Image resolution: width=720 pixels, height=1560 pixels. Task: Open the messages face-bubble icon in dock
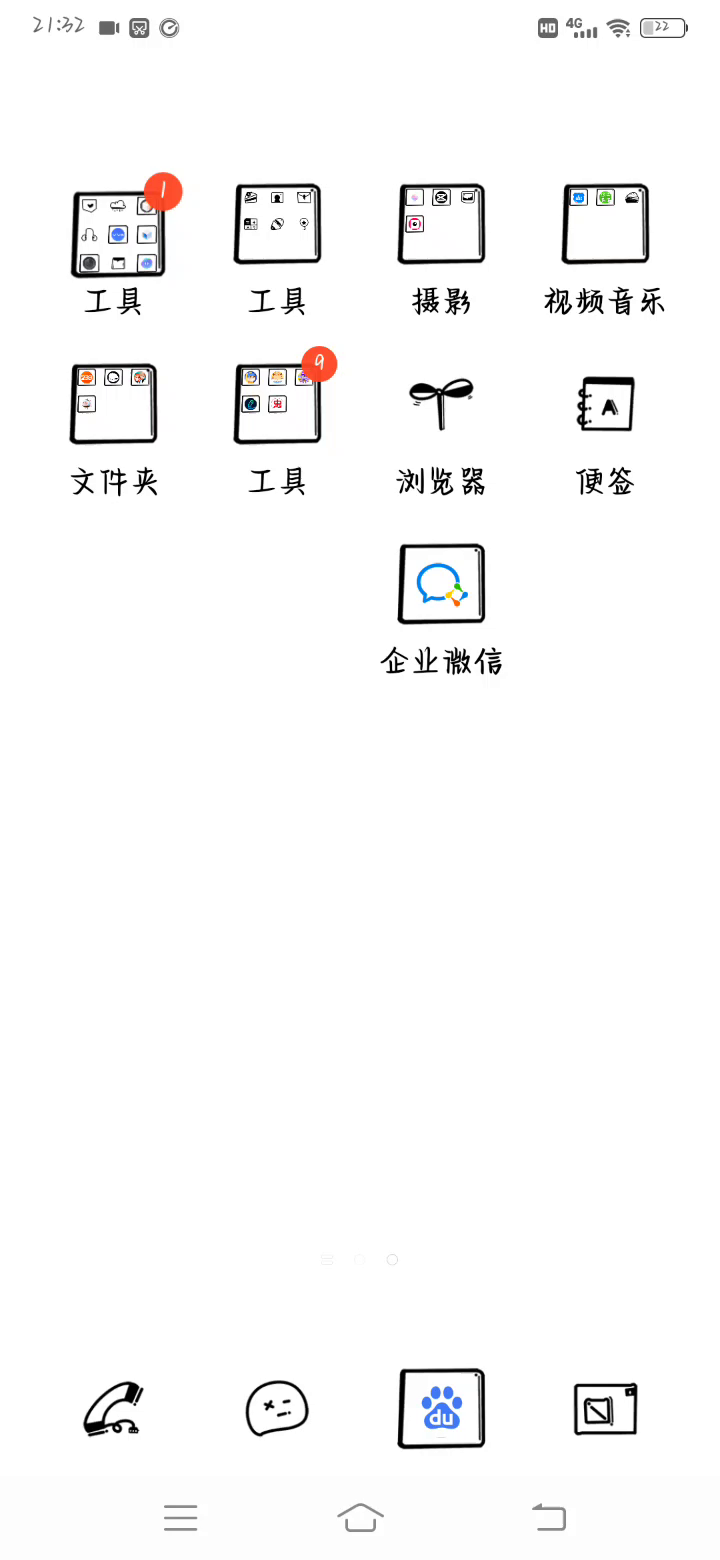[x=277, y=1408]
